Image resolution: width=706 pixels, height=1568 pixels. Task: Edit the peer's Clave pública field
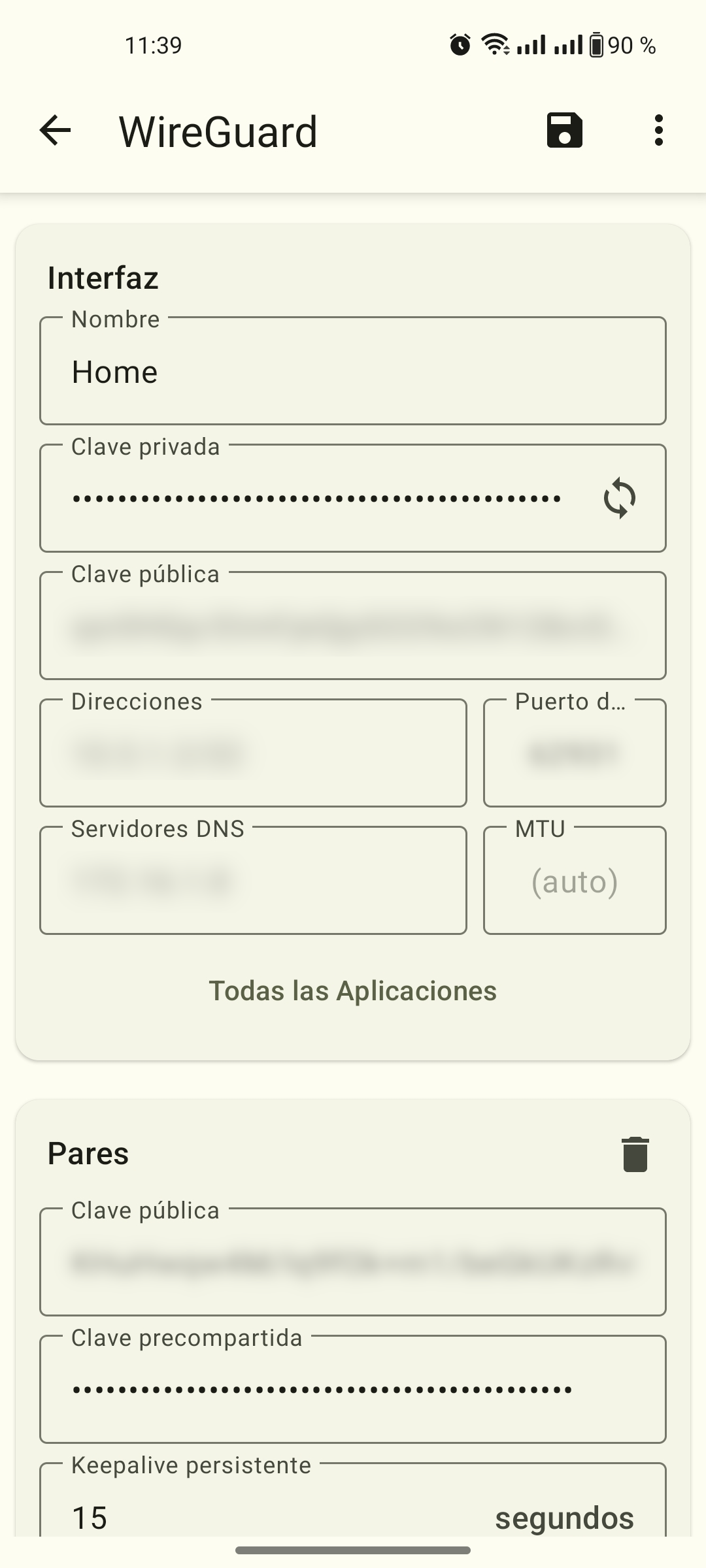353,1263
